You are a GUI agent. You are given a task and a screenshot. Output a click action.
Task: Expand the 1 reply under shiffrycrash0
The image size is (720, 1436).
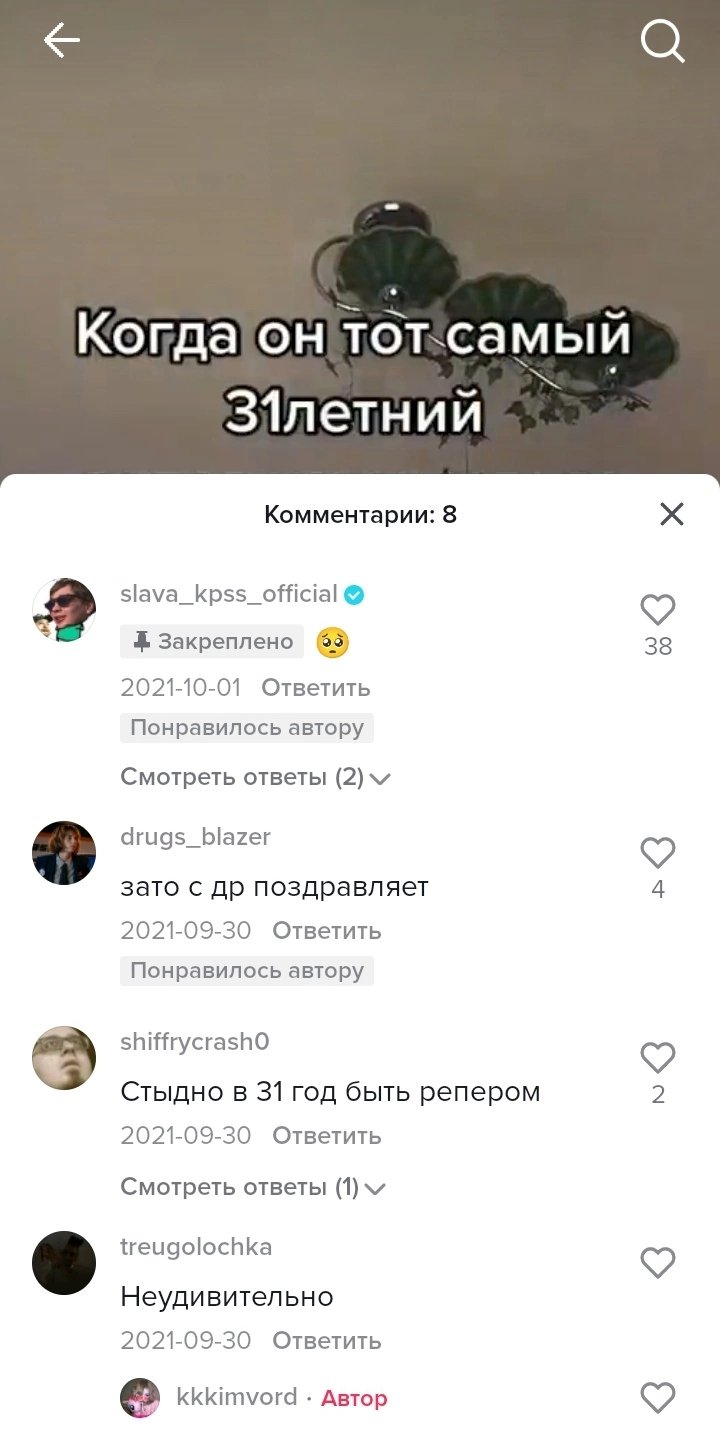point(253,1187)
